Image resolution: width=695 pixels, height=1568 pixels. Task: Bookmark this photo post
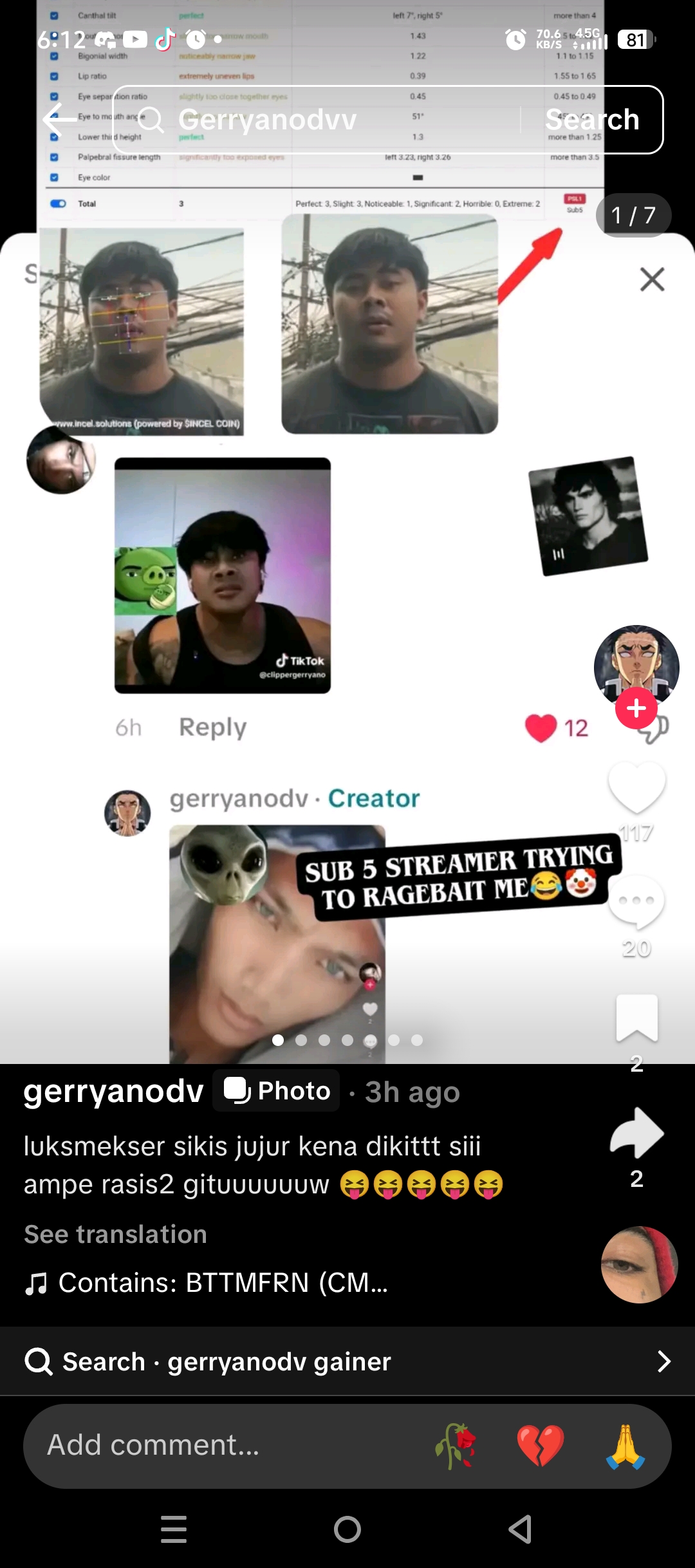636,1018
